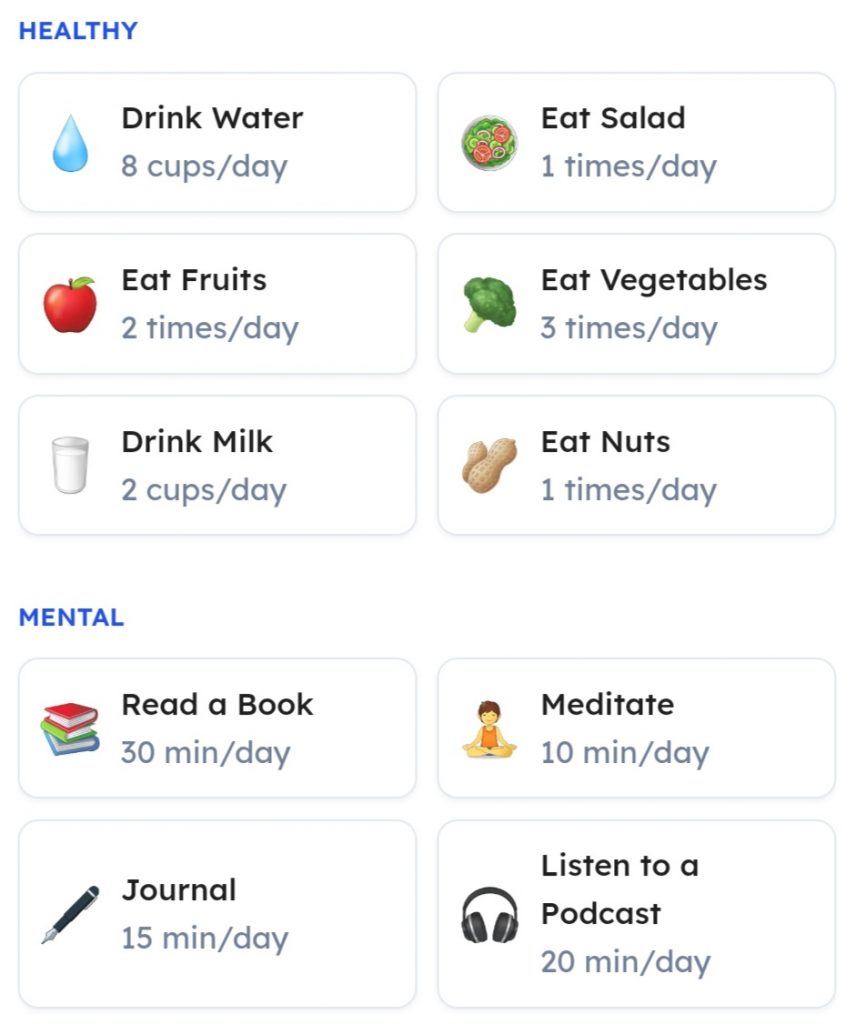Viewport: 846px width, 1024px height.
Task: Select the Eat Nuts habit
Action: (636, 466)
